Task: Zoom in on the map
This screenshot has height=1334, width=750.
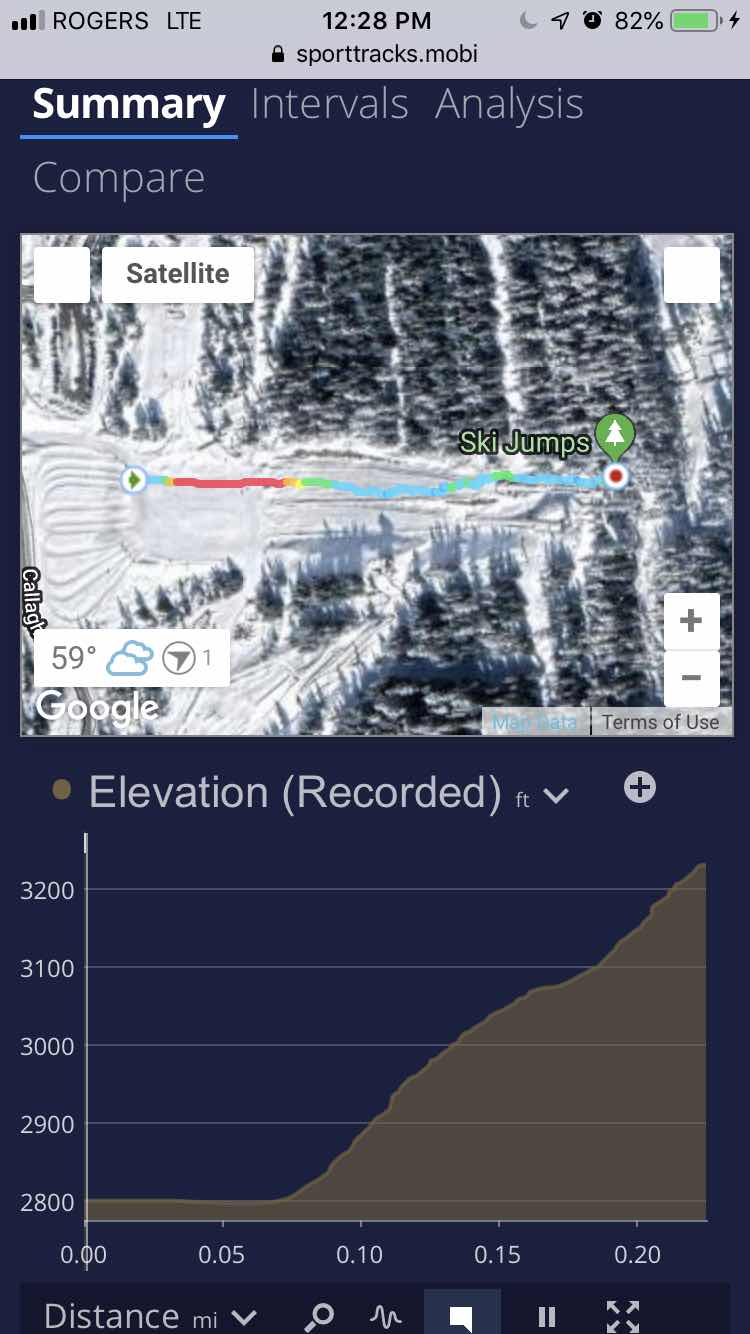Action: (691, 621)
